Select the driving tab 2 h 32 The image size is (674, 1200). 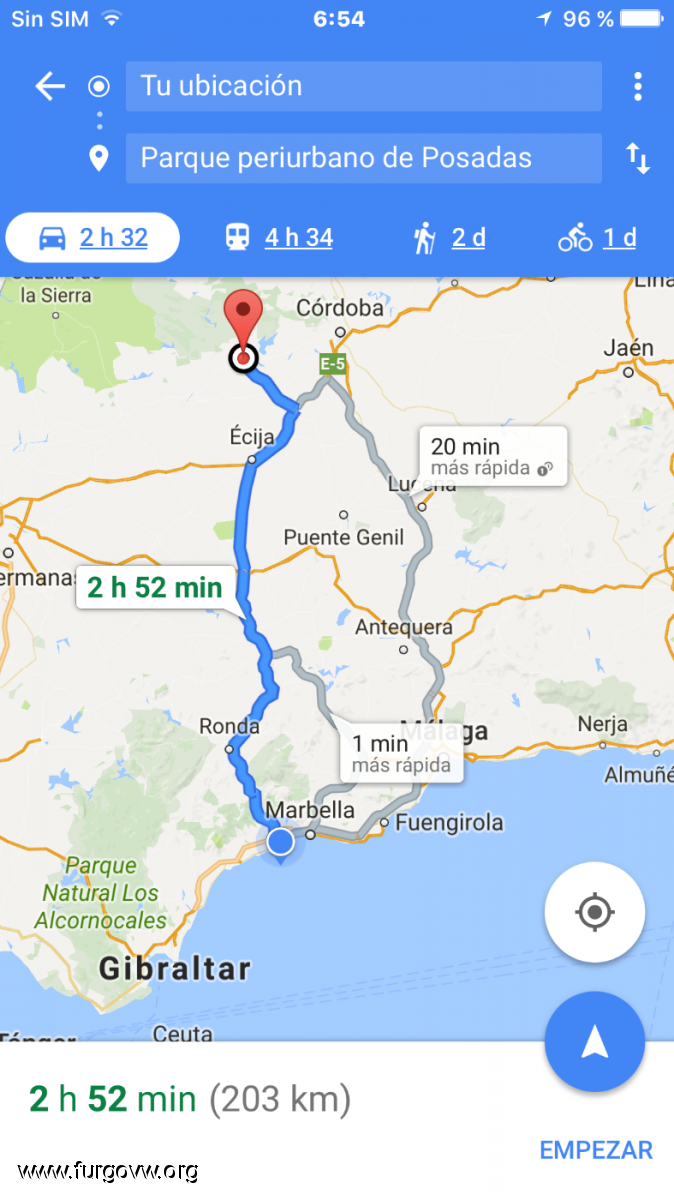[x=93, y=238]
